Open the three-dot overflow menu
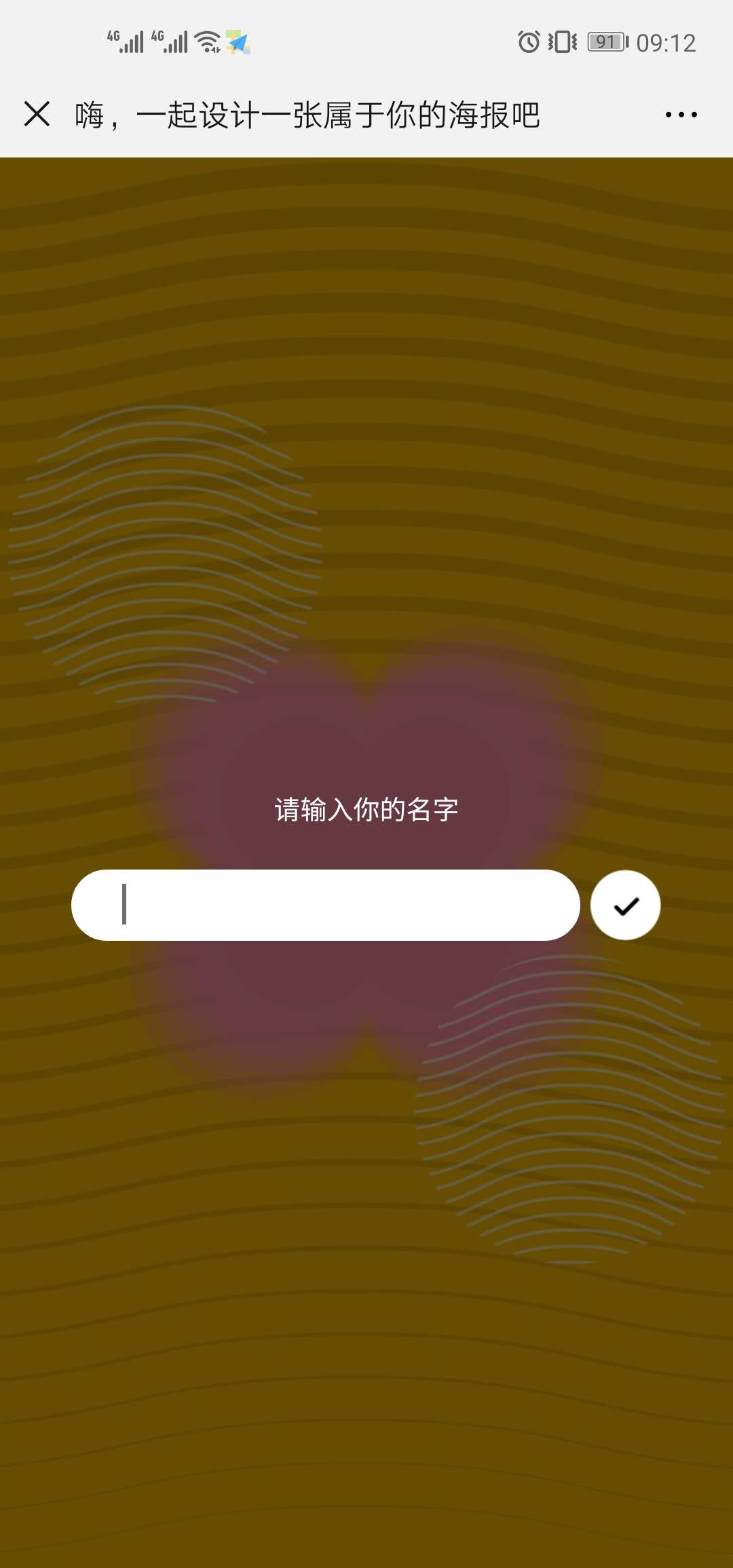This screenshot has height=1568, width=733. [681, 115]
